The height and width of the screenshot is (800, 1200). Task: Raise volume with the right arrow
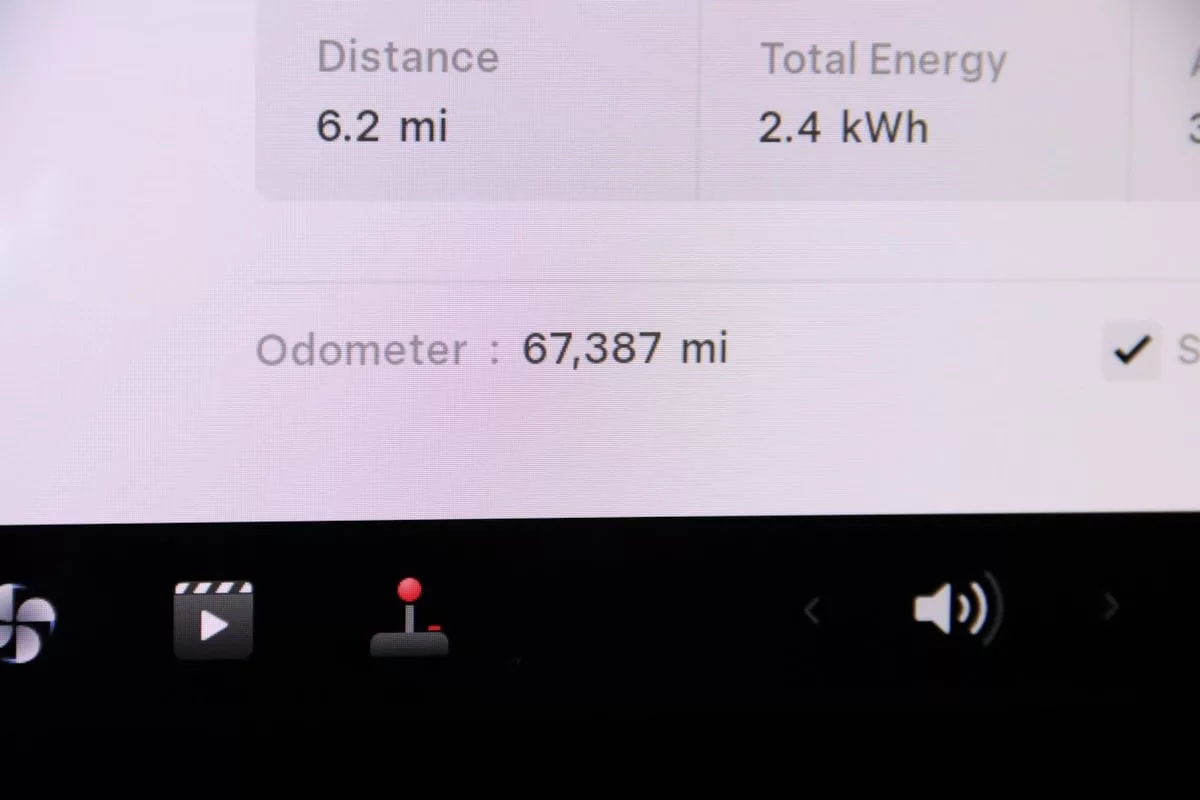[1110, 606]
